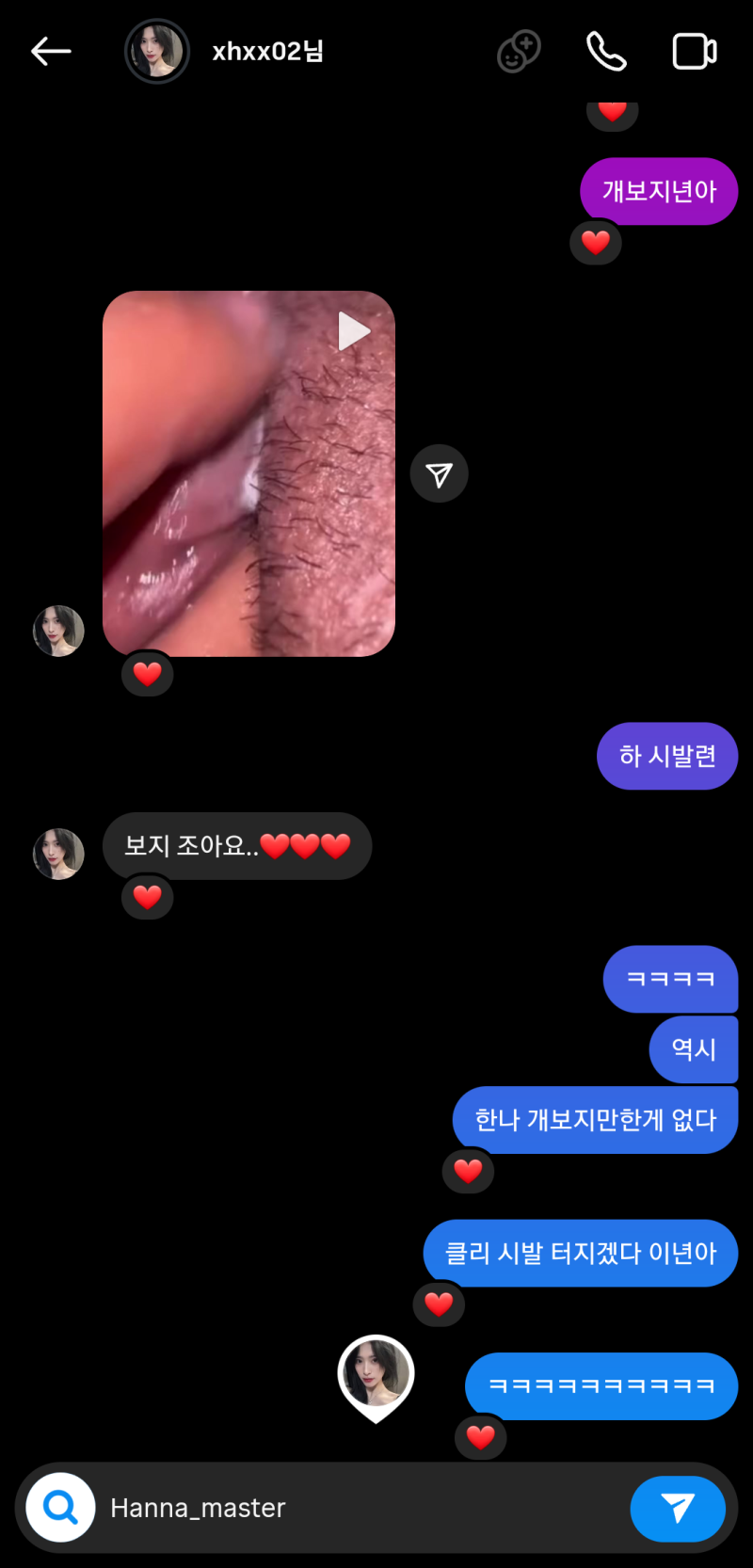Image resolution: width=753 pixels, height=1568 pixels.
Task: Tap the sender's avatar beside the video
Action: point(58,631)
